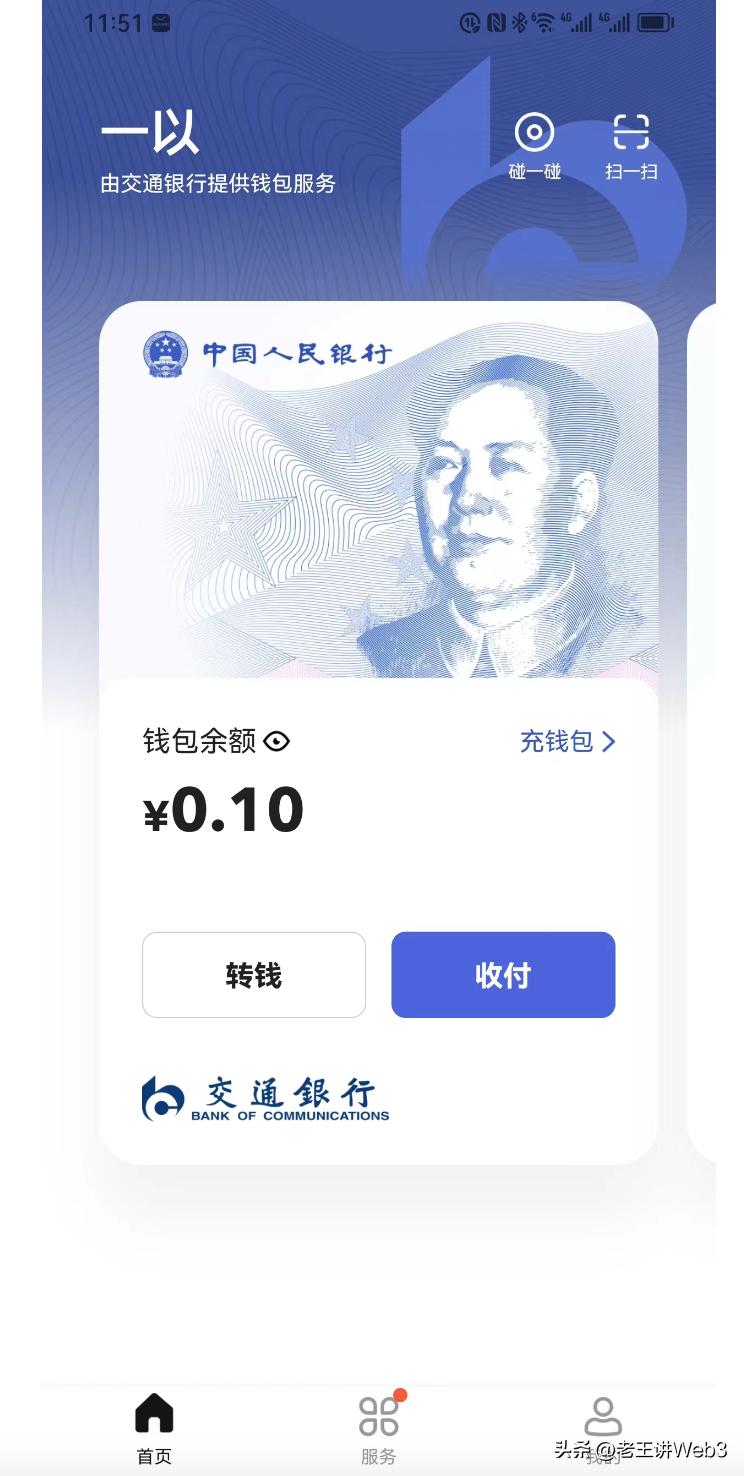Image resolution: width=744 pixels, height=1476 pixels.
Task: Switch to the 我的 tab
Action: 601,1428
